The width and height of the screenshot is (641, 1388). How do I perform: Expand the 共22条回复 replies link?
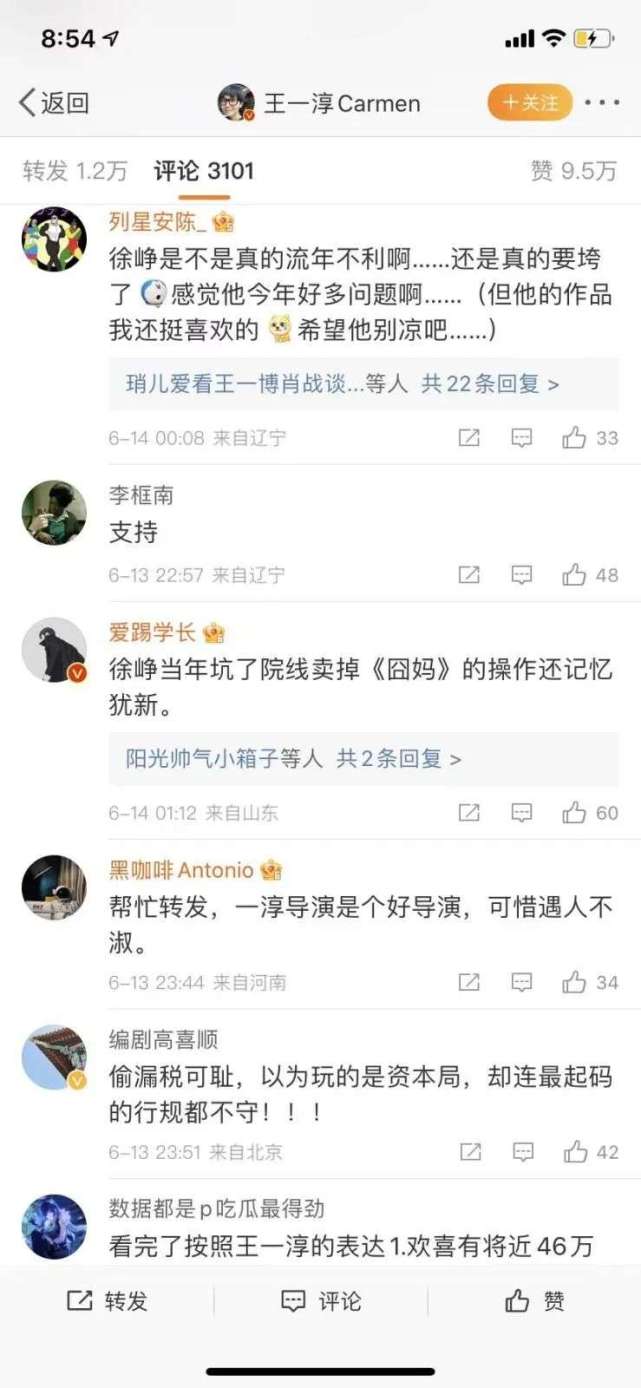[489, 384]
